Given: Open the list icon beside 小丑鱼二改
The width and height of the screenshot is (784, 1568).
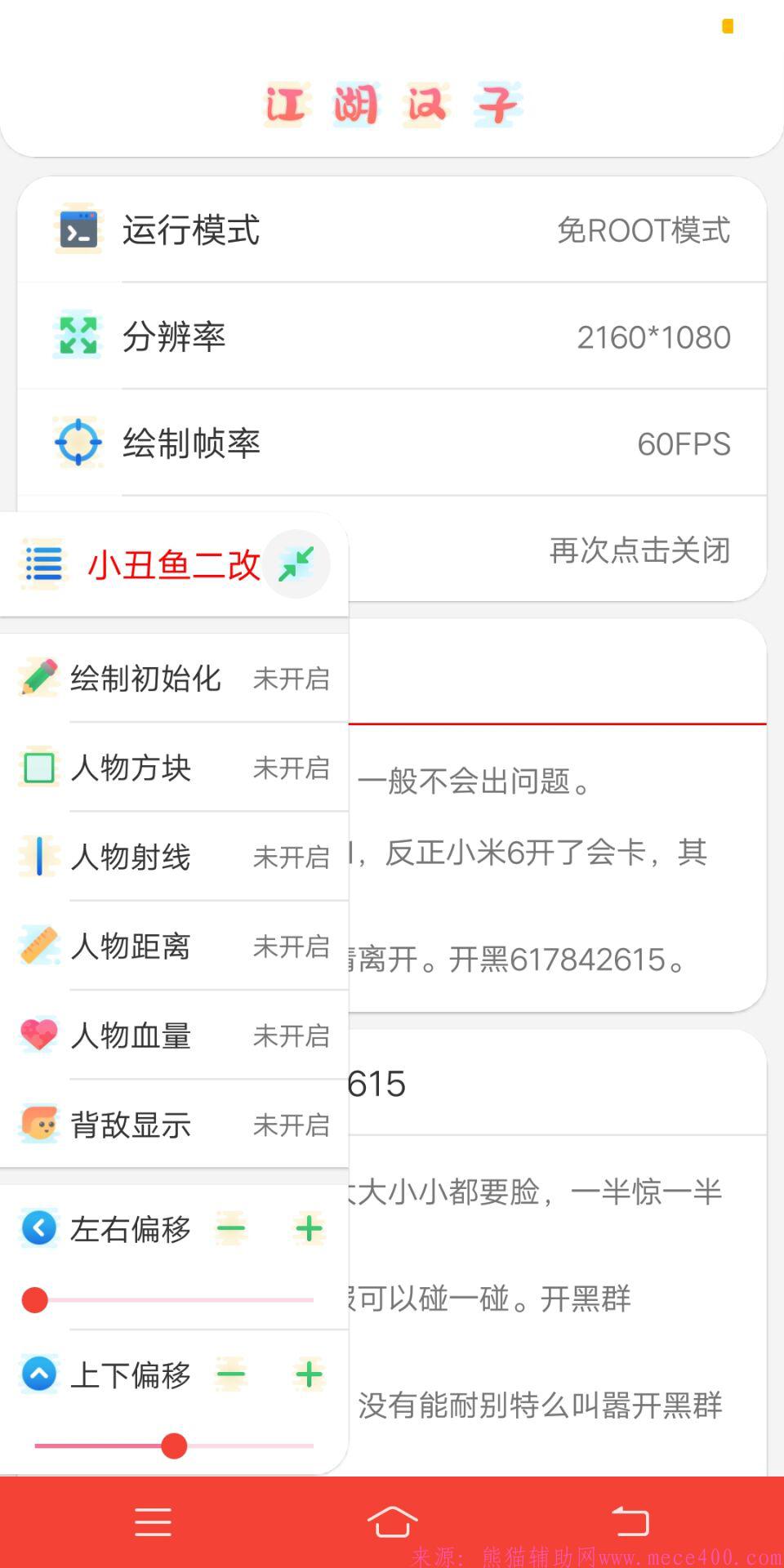Looking at the screenshot, I should pyautogui.click(x=43, y=563).
